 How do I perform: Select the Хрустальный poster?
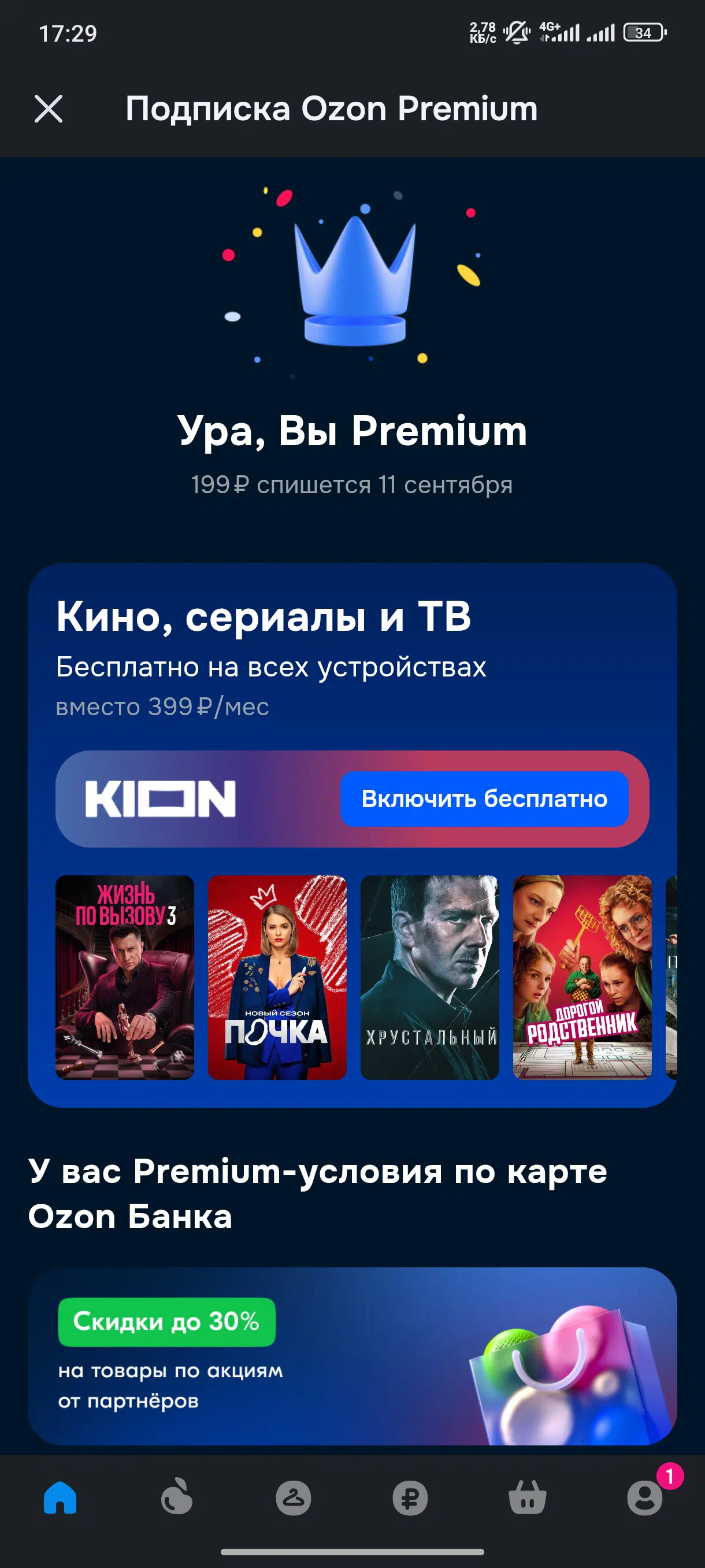pyautogui.click(x=430, y=977)
